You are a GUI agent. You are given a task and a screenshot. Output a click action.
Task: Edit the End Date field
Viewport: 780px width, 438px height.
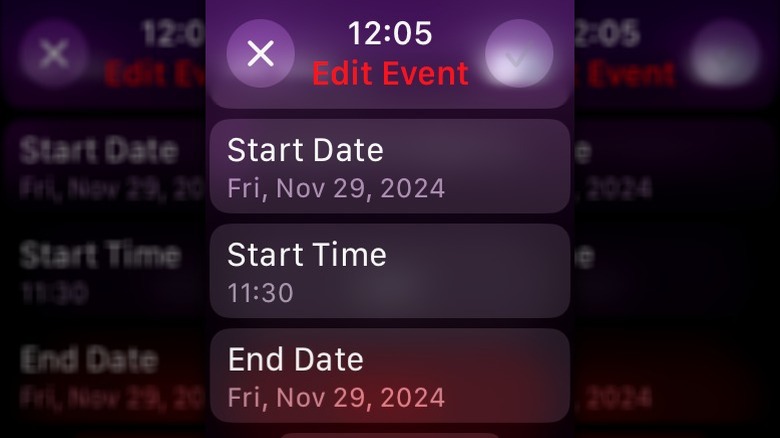(x=389, y=376)
